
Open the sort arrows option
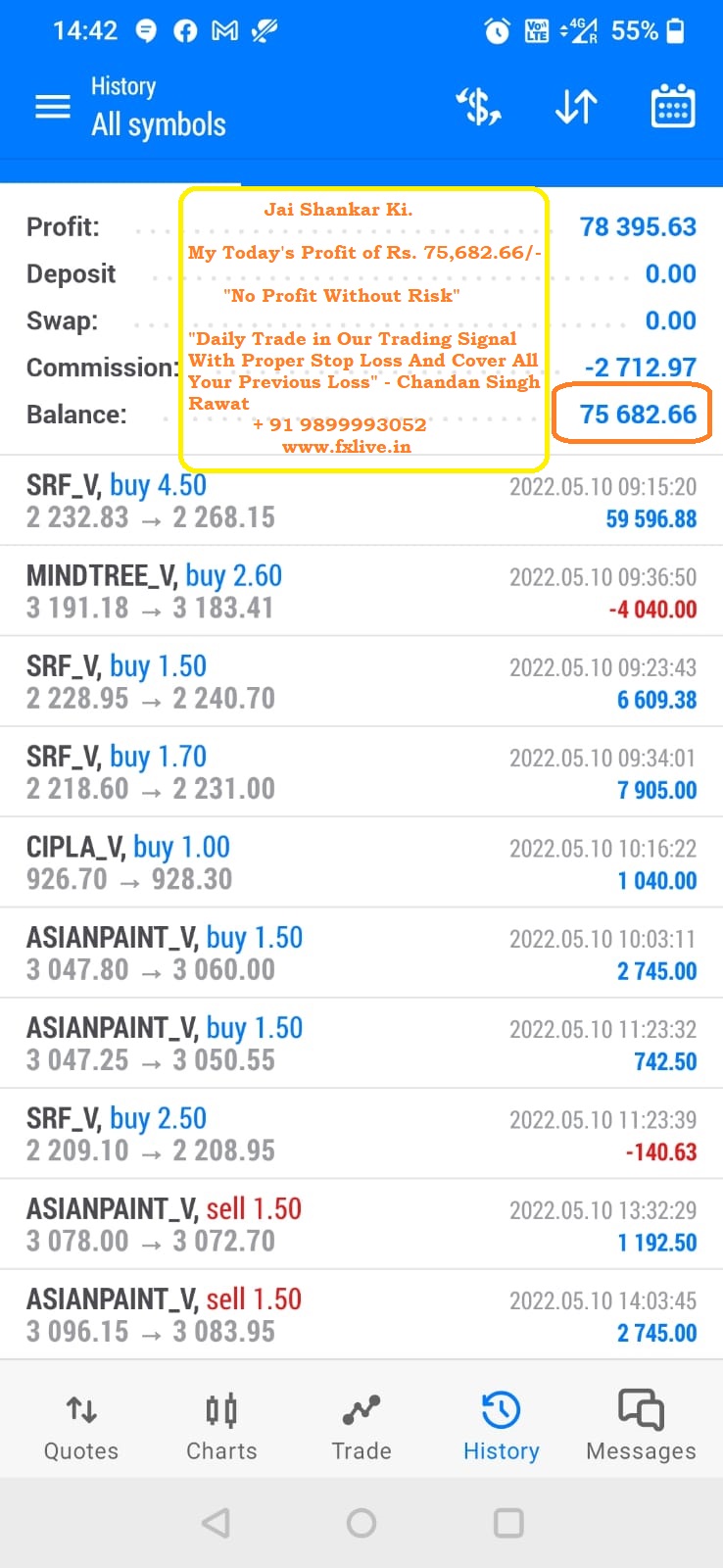[x=576, y=106]
